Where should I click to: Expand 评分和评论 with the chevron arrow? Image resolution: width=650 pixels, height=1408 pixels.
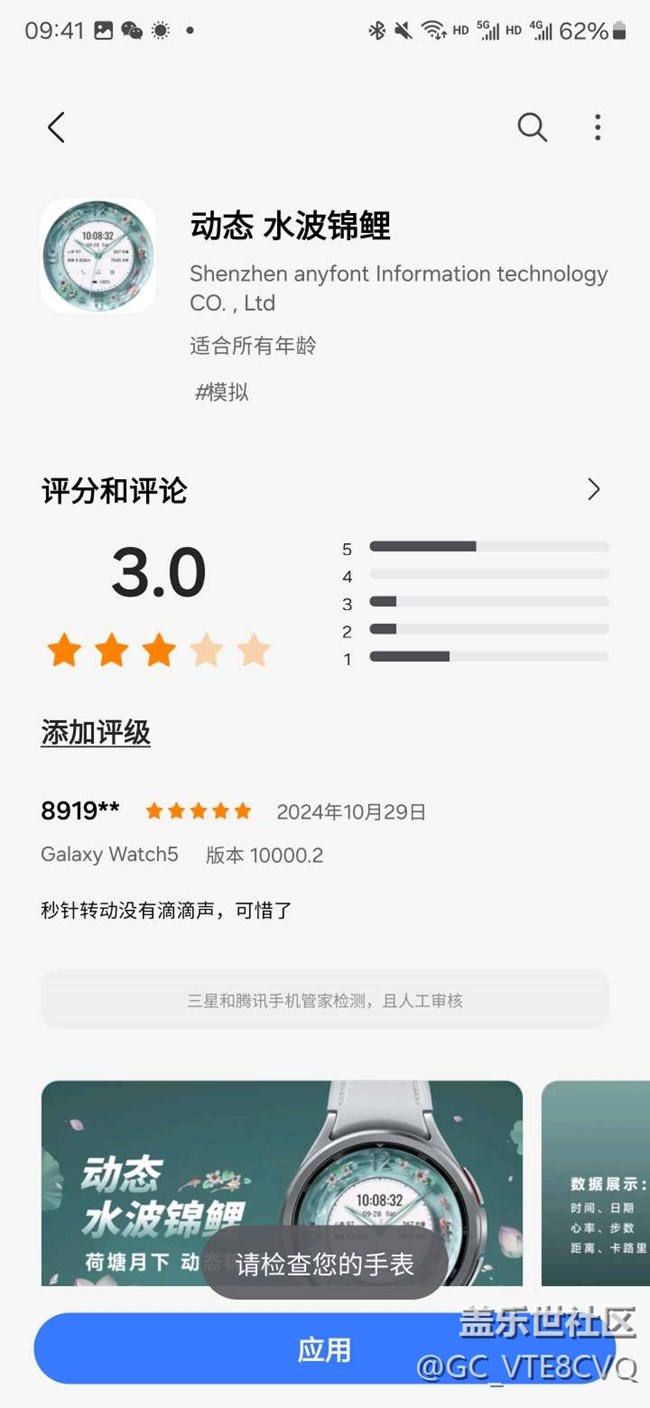tap(594, 489)
